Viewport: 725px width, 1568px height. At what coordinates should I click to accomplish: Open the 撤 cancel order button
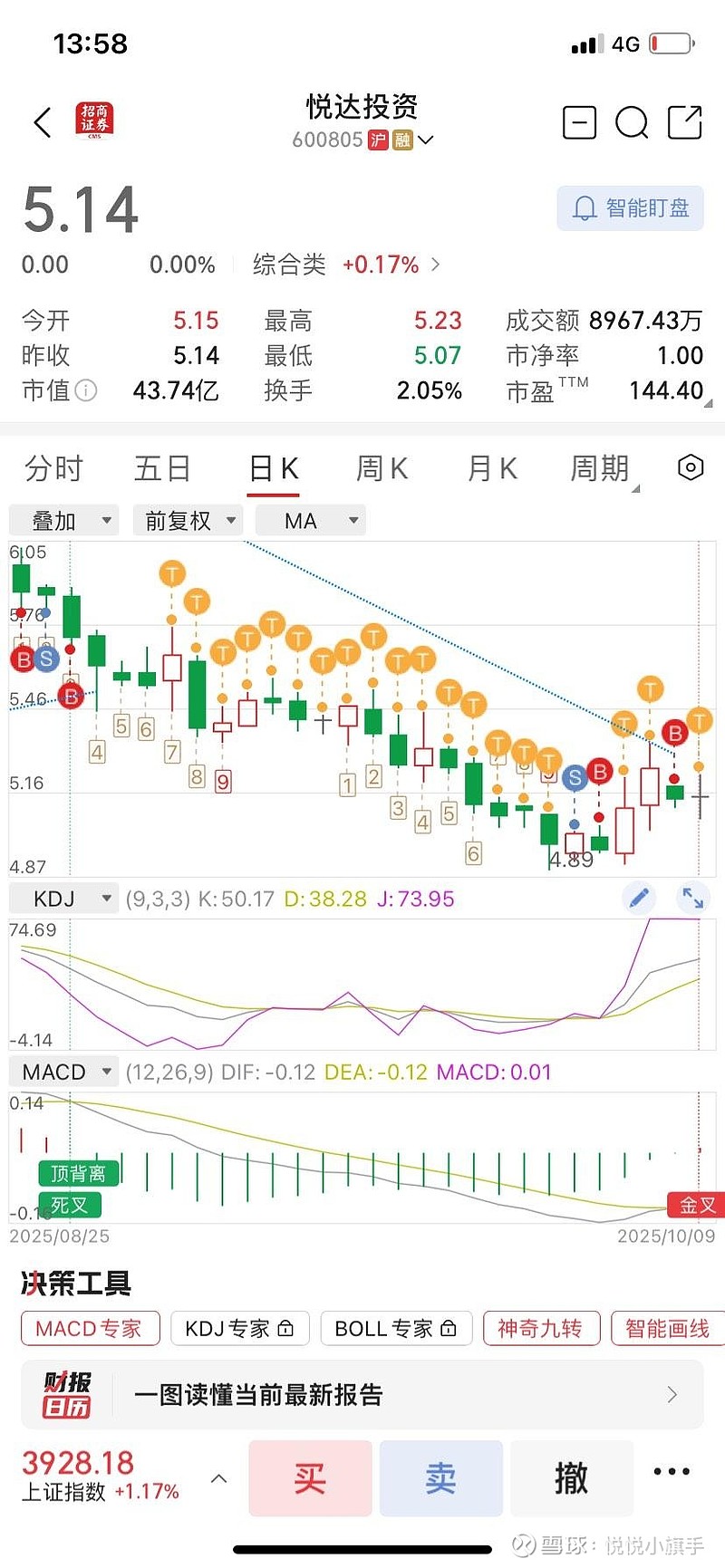click(571, 1478)
